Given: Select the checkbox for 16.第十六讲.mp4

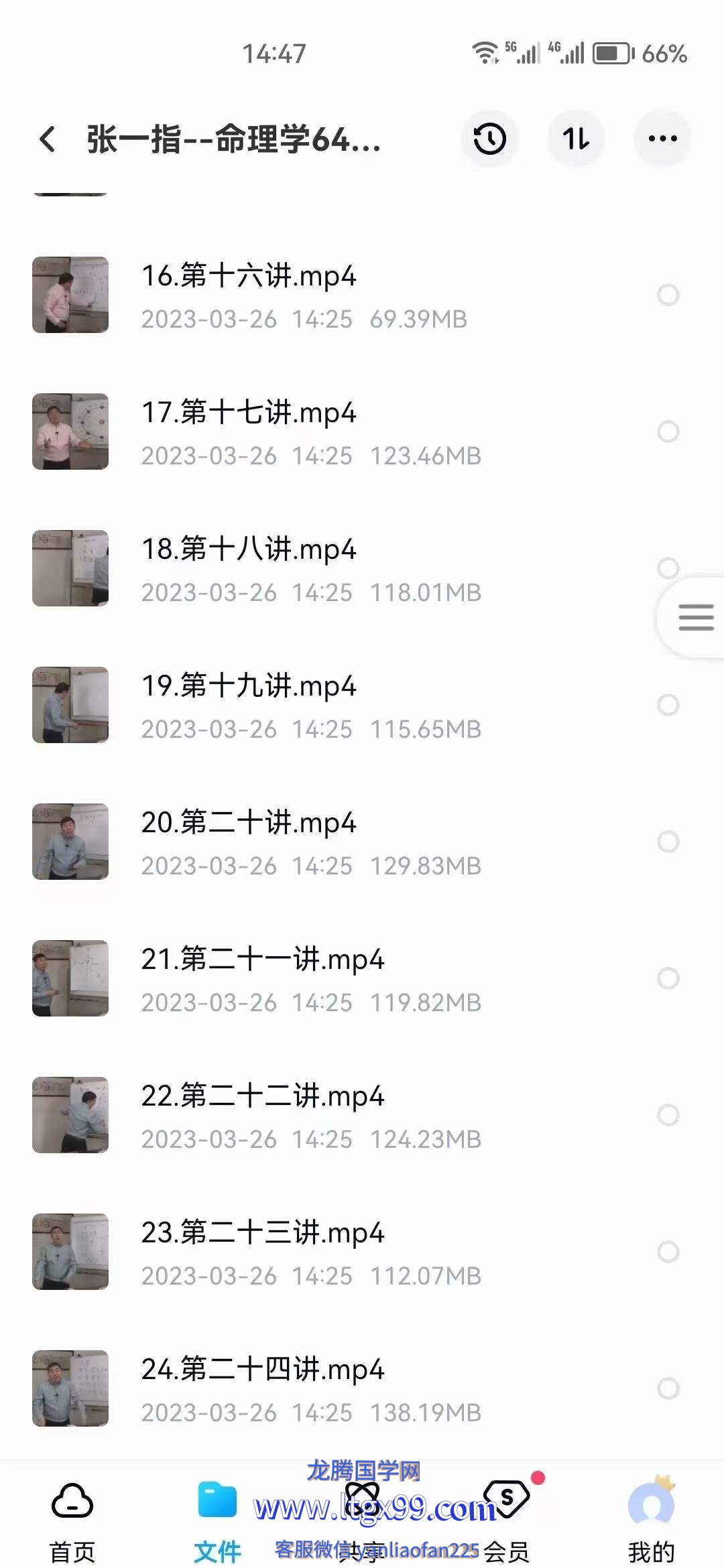Looking at the screenshot, I should 668,295.
